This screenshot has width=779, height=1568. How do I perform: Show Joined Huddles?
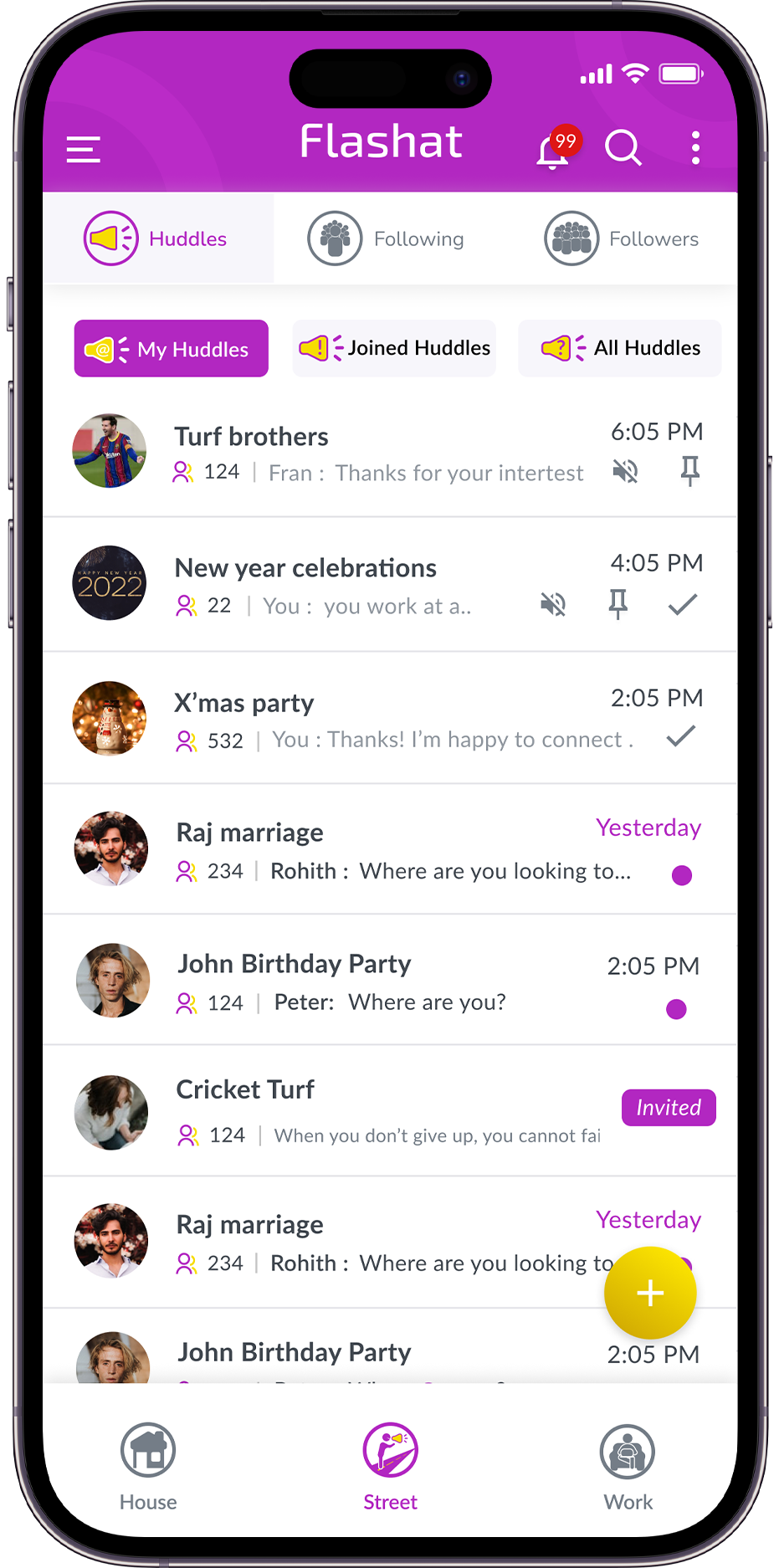click(394, 348)
